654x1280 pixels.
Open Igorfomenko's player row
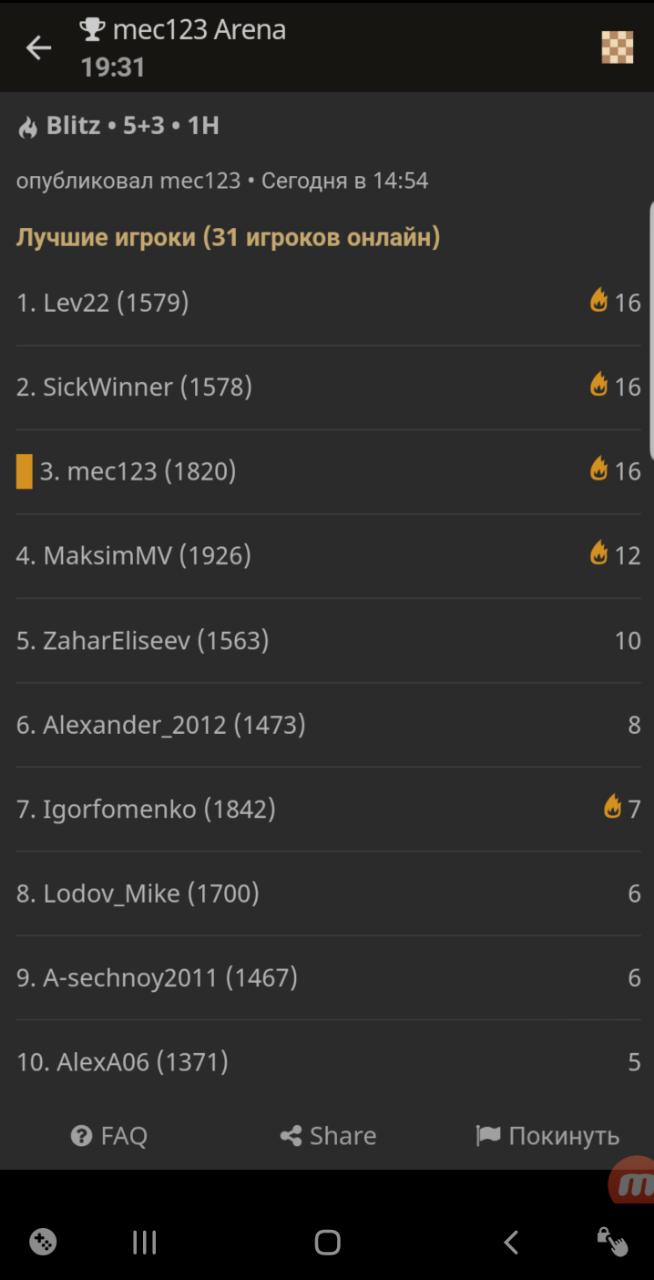(328, 808)
